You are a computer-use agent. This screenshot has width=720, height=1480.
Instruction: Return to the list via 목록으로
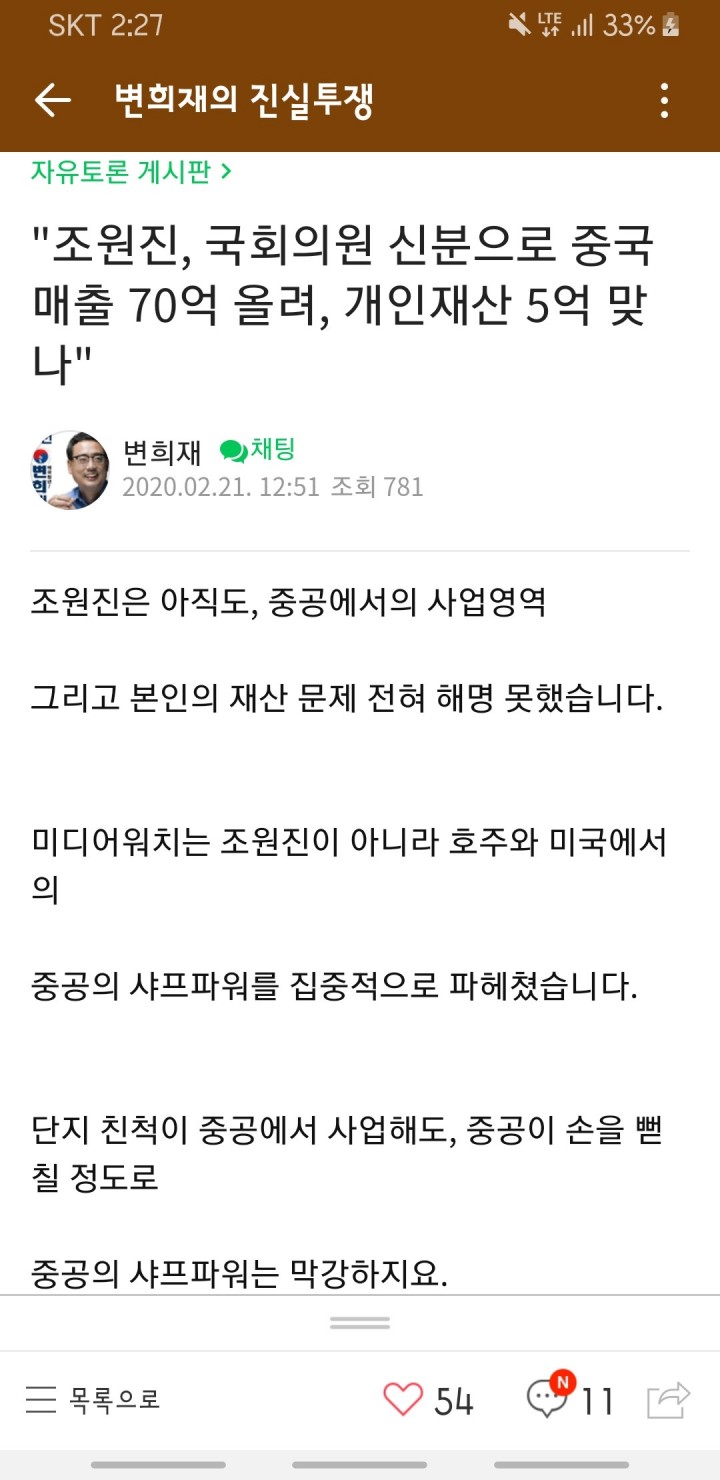[x=93, y=1399]
